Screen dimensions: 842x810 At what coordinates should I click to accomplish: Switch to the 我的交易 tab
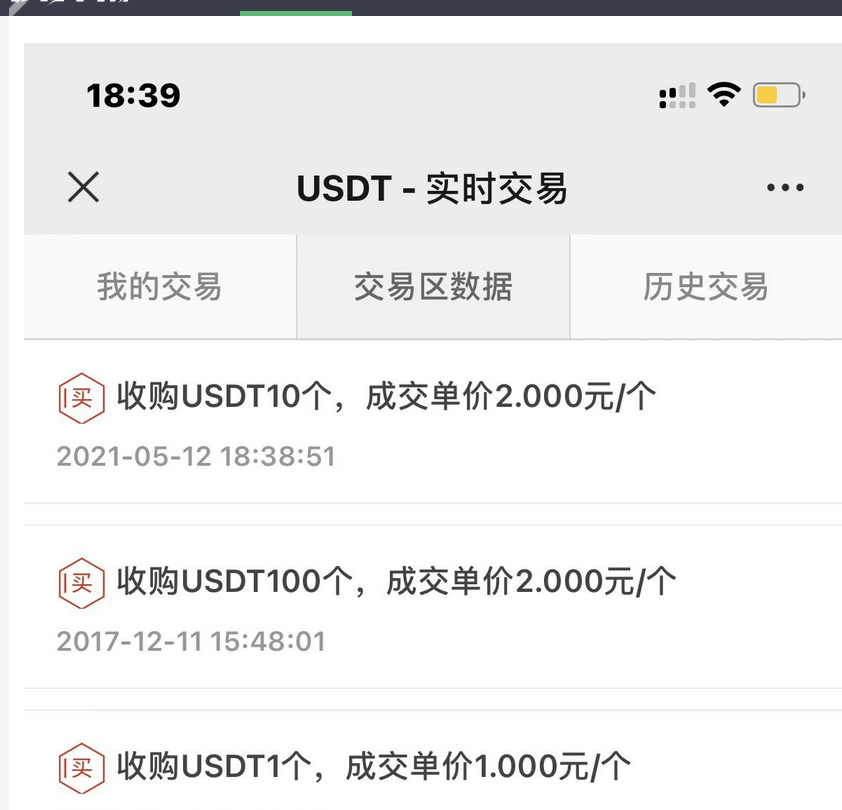[x=159, y=287]
